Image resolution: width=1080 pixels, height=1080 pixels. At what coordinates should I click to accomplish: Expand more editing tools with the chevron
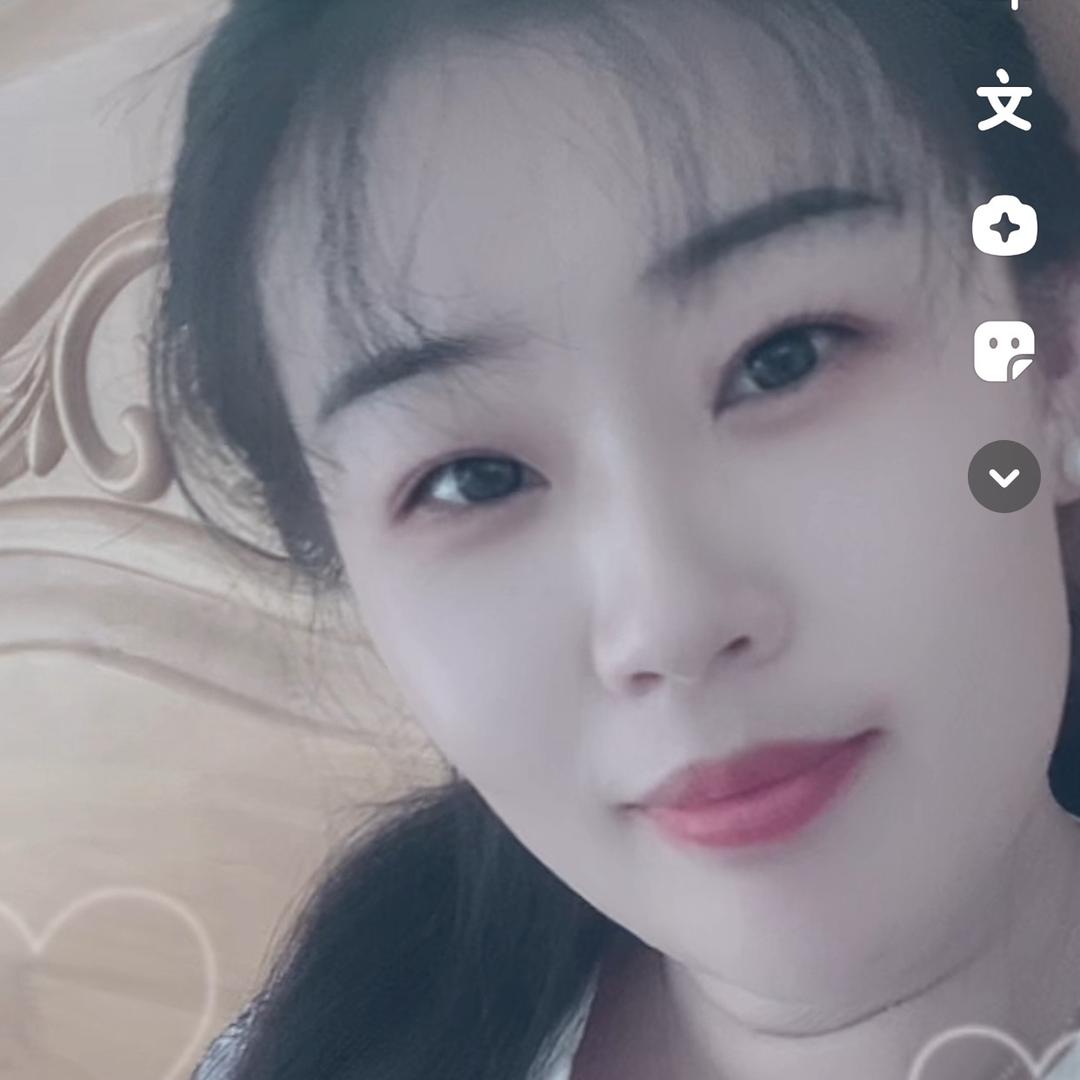[x=1004, y=477]
